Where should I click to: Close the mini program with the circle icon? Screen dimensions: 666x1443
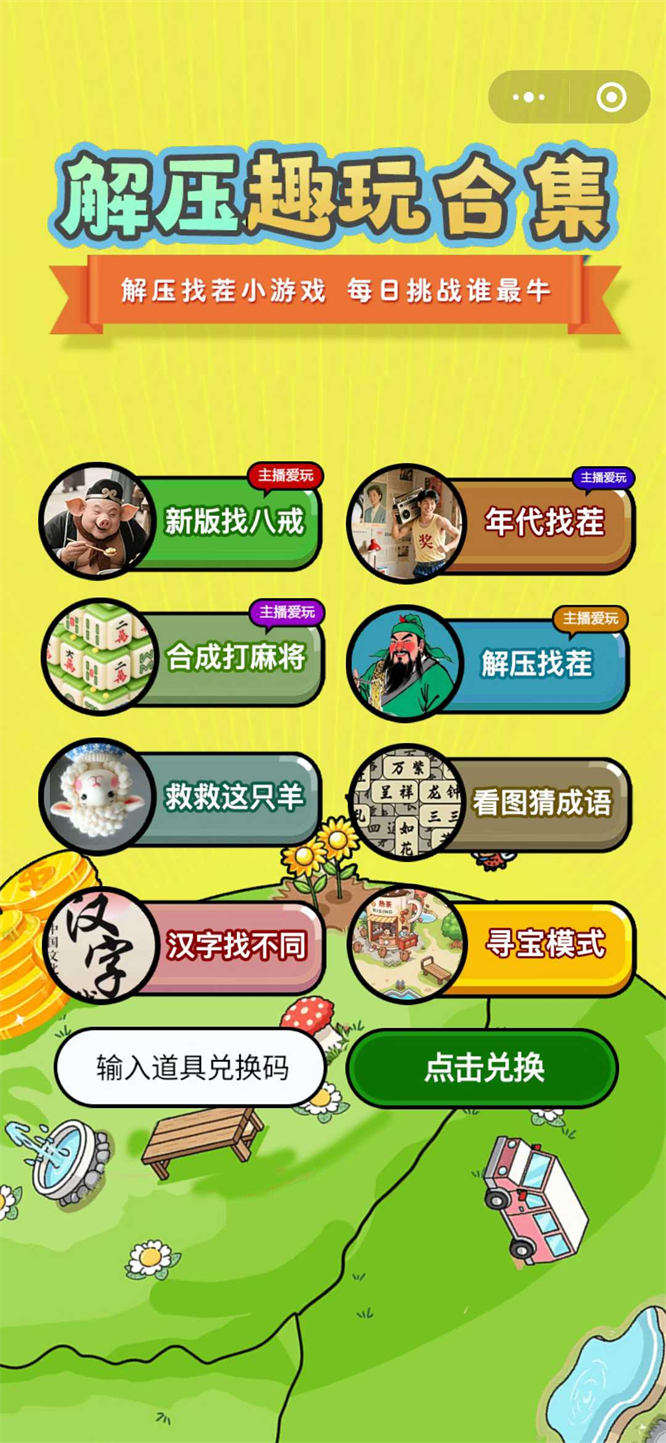pos(610,97)
